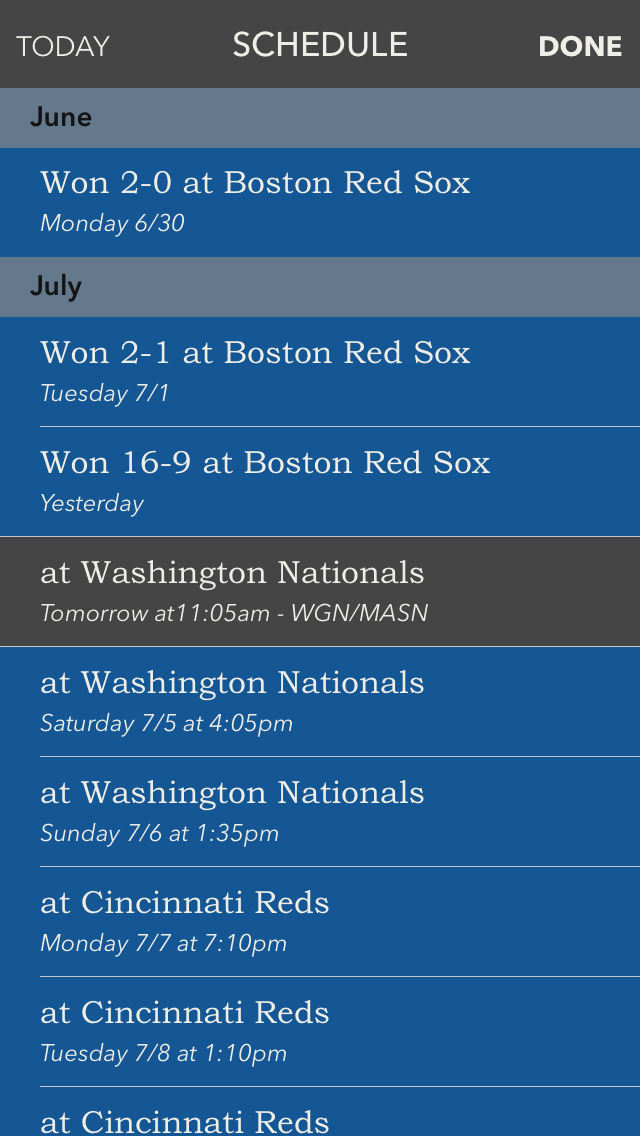Screen dimensions: 640x1136
Task: Jump to today's game with TODAY
Action: click(x=63, y=46)
